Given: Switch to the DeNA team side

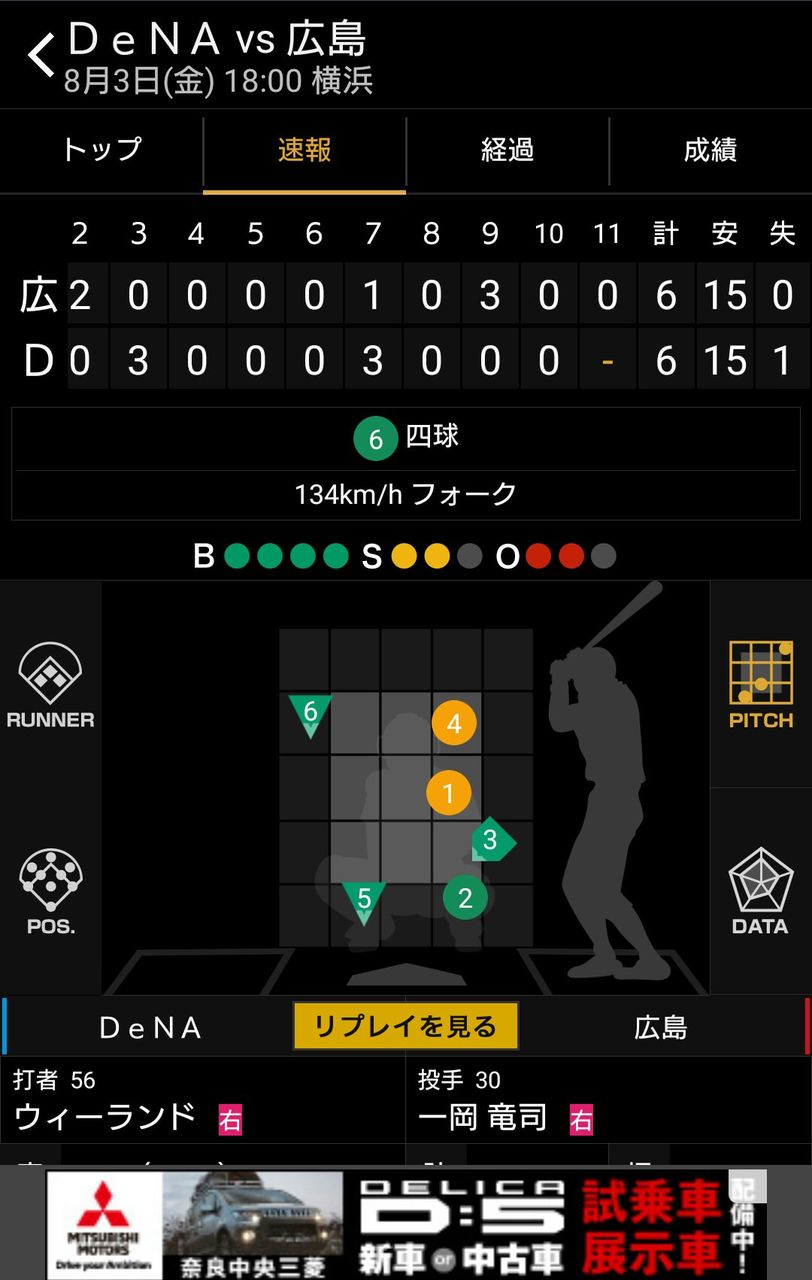Looking at the screenshot, I should click(150, 1027).
